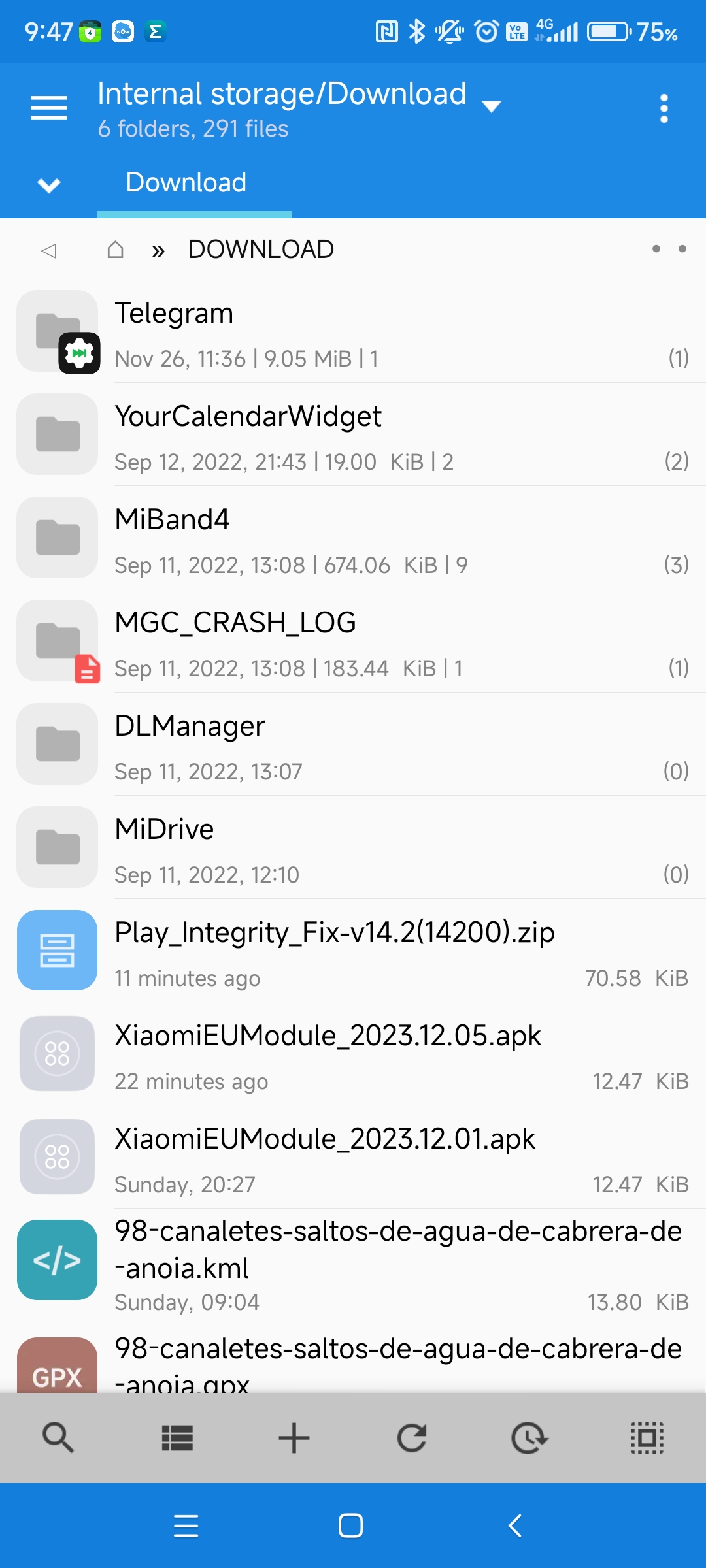The height and width of the screenshot is (1568, 706).
Task: Tap the select-all icon in toolbar
Action: coord(647,1438)
